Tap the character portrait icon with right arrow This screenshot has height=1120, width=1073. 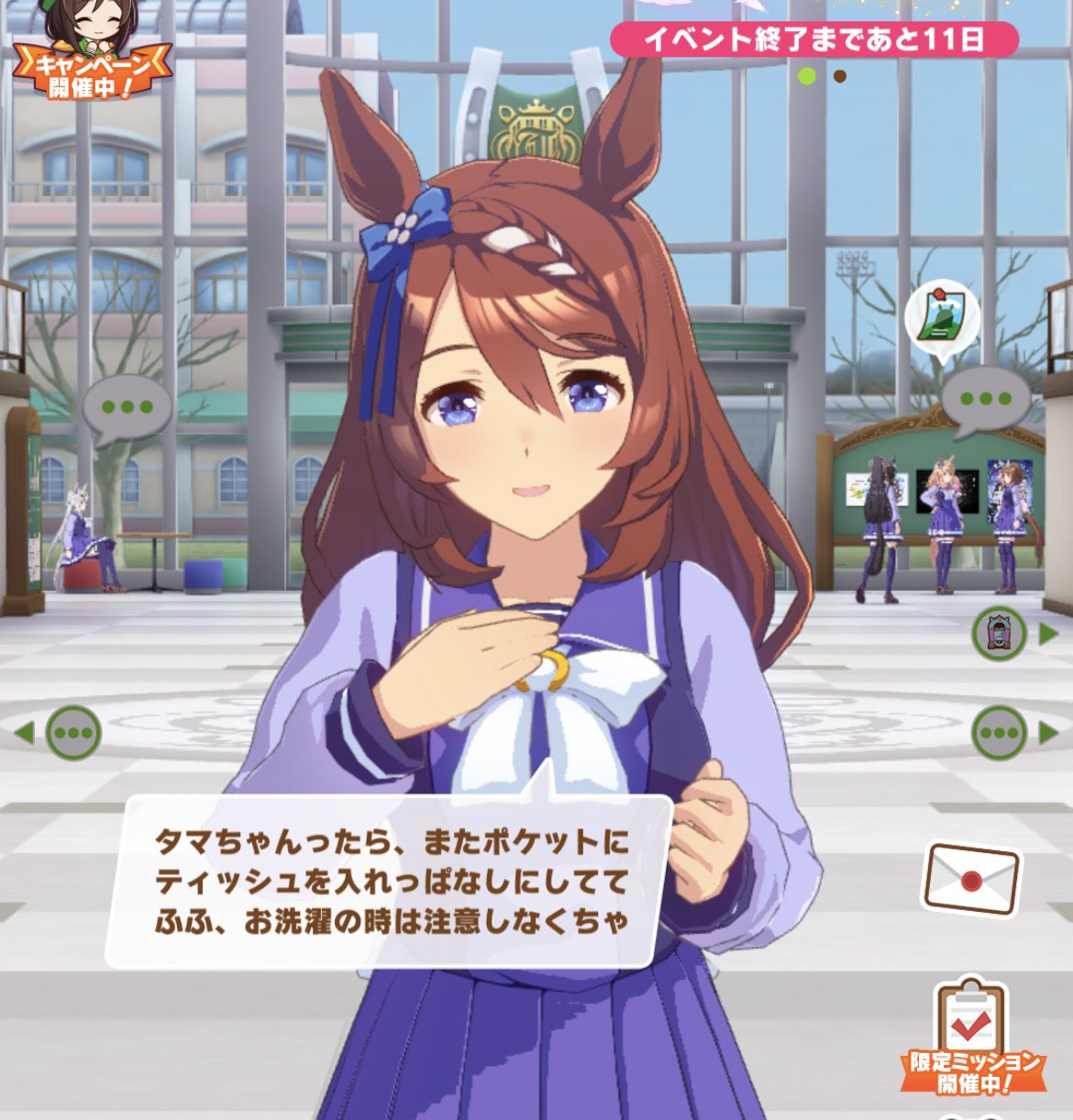1000,634
